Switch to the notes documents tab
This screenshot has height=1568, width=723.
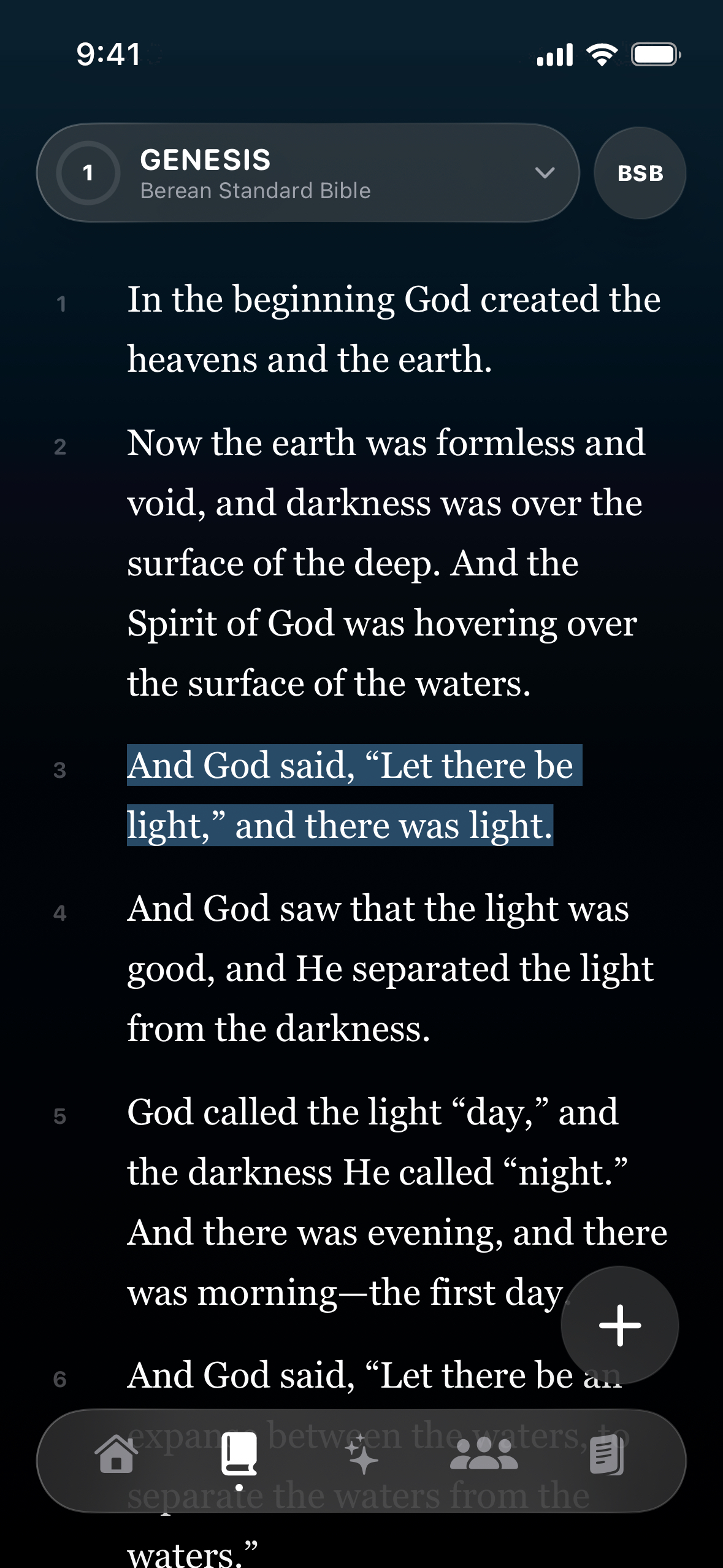(x=606, y=1455)
